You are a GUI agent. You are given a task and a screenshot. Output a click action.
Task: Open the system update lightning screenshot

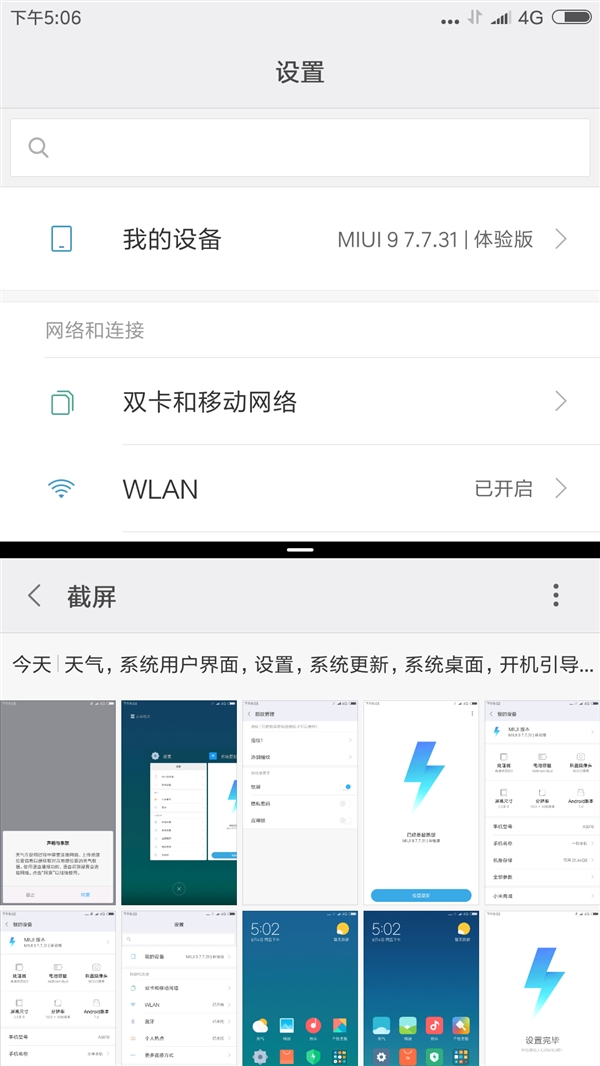tap(421, 802)
